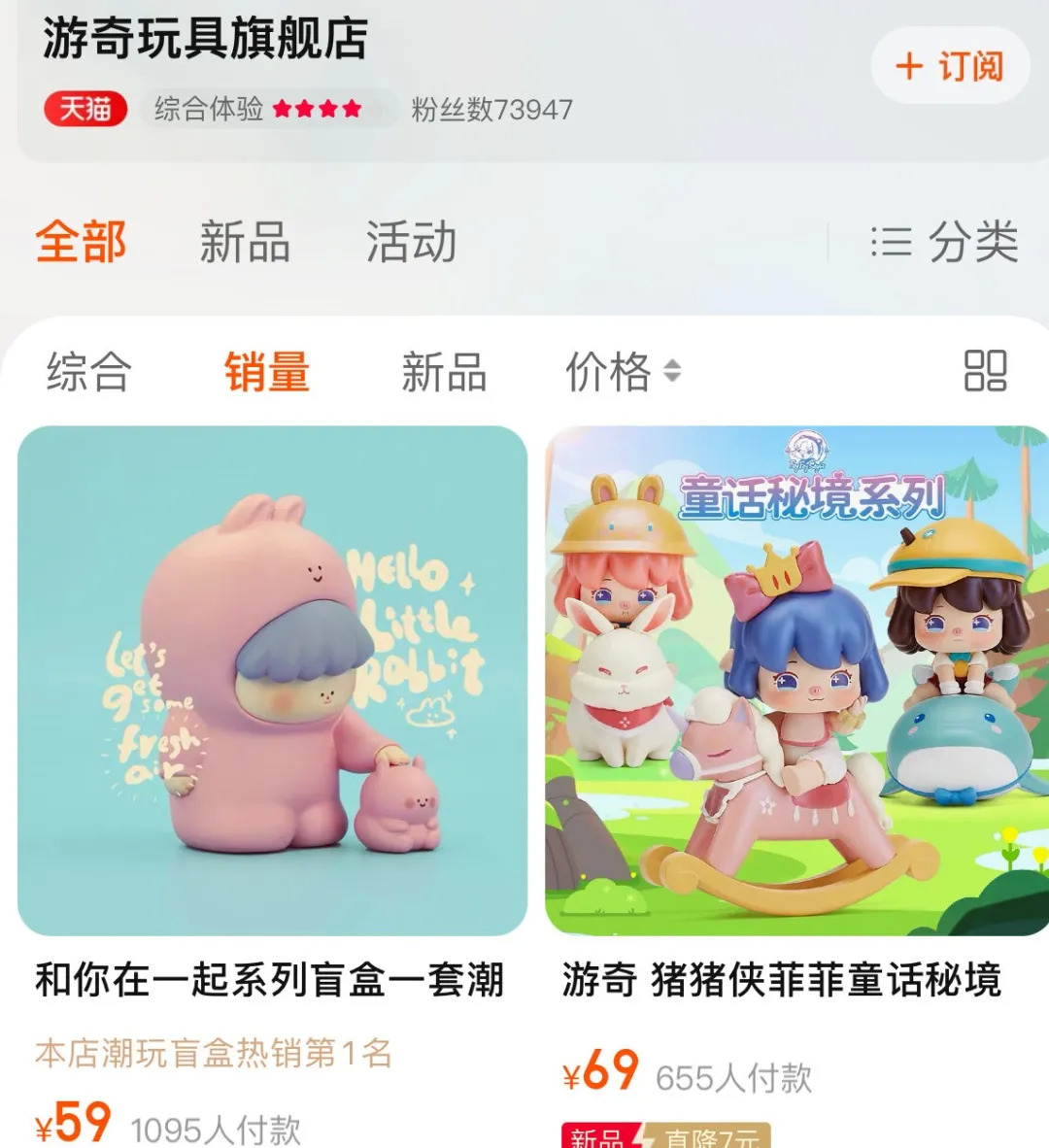Image resolution: width=1049 pixels, height=1148 pixels.
Task: Open the store's 新品 top tab
Action: [245, 242]
